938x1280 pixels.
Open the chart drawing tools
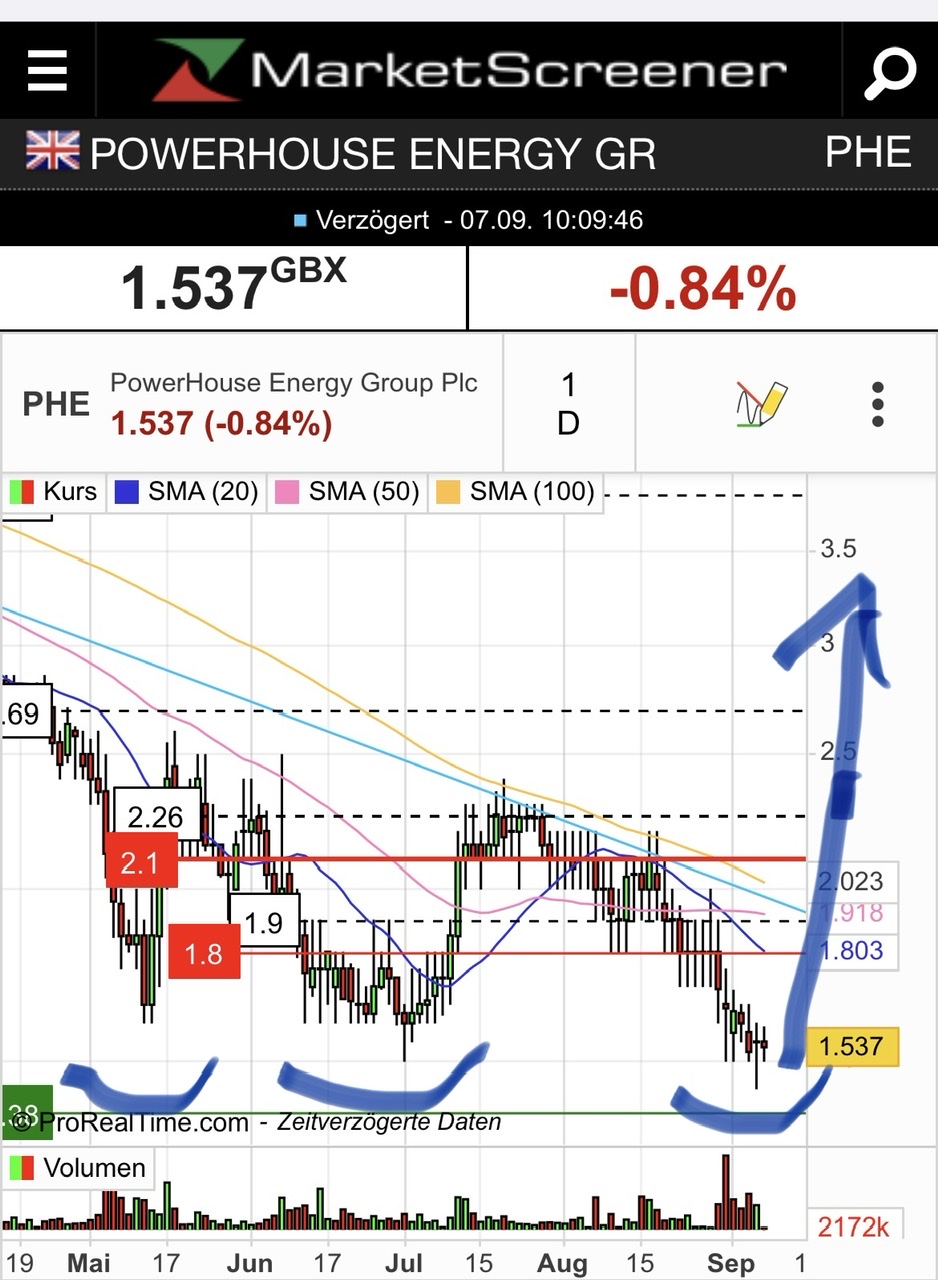click(762, 403)
